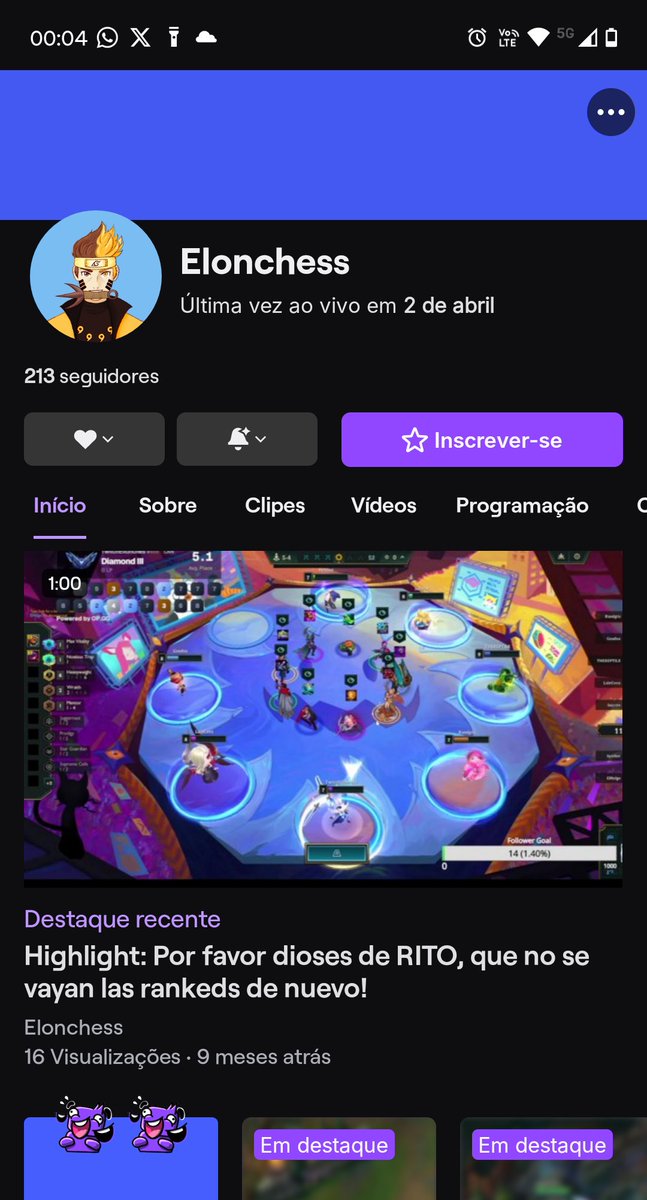Switch to the Clipes tab
Viewport: 647px width, 1200px height.
point(275,506)
